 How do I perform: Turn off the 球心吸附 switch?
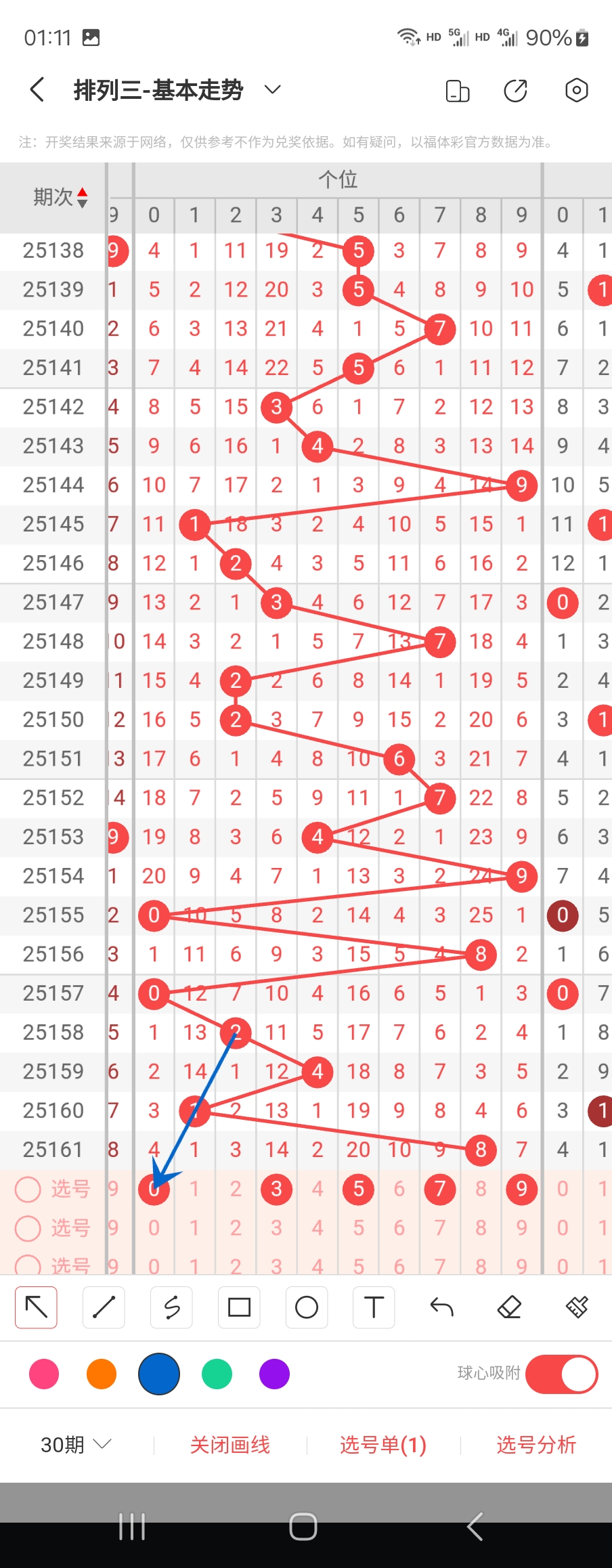coord(561,1374)
